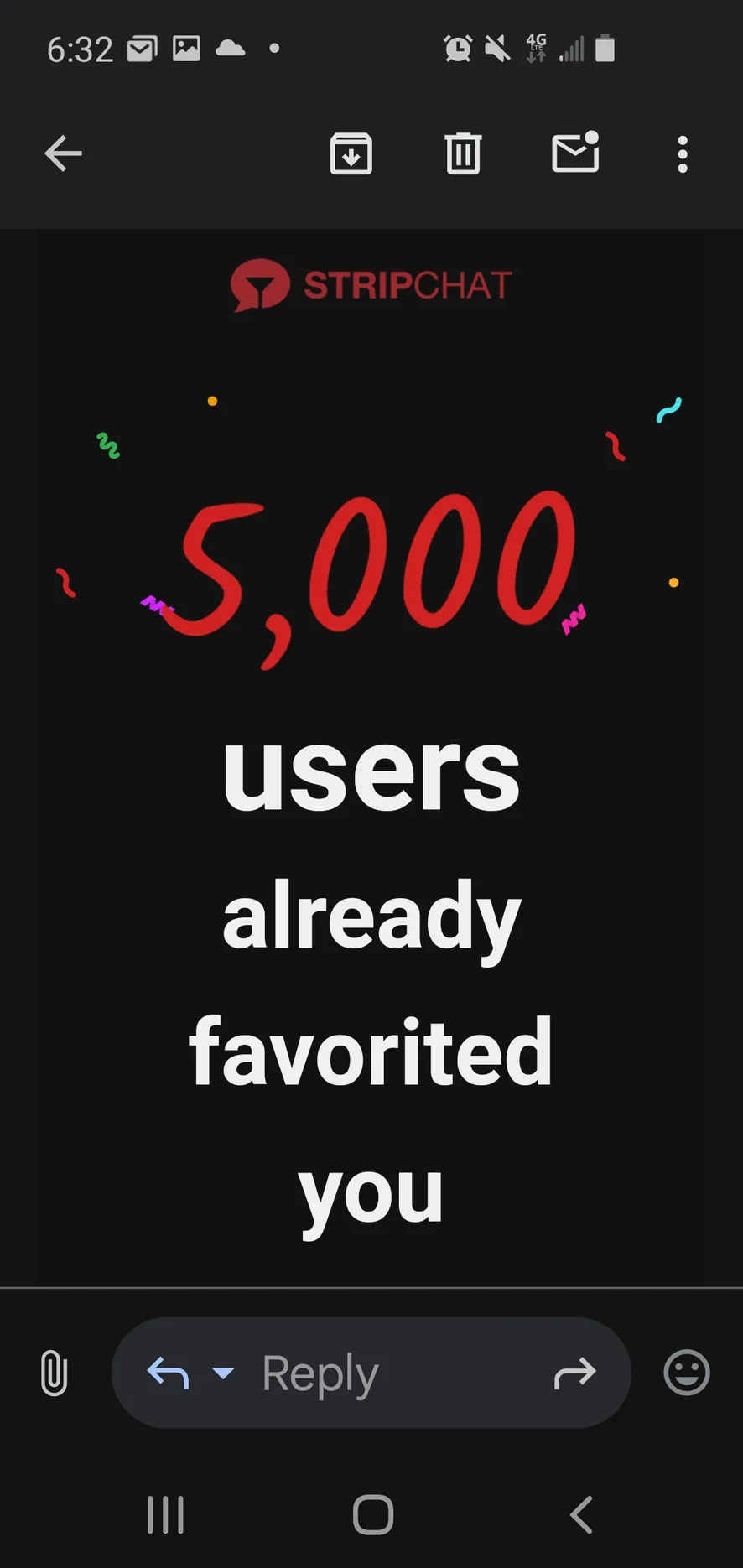Viewport: 743px width, 1568px height.
Task: Delete this email
Action: [x=463, y=153]
